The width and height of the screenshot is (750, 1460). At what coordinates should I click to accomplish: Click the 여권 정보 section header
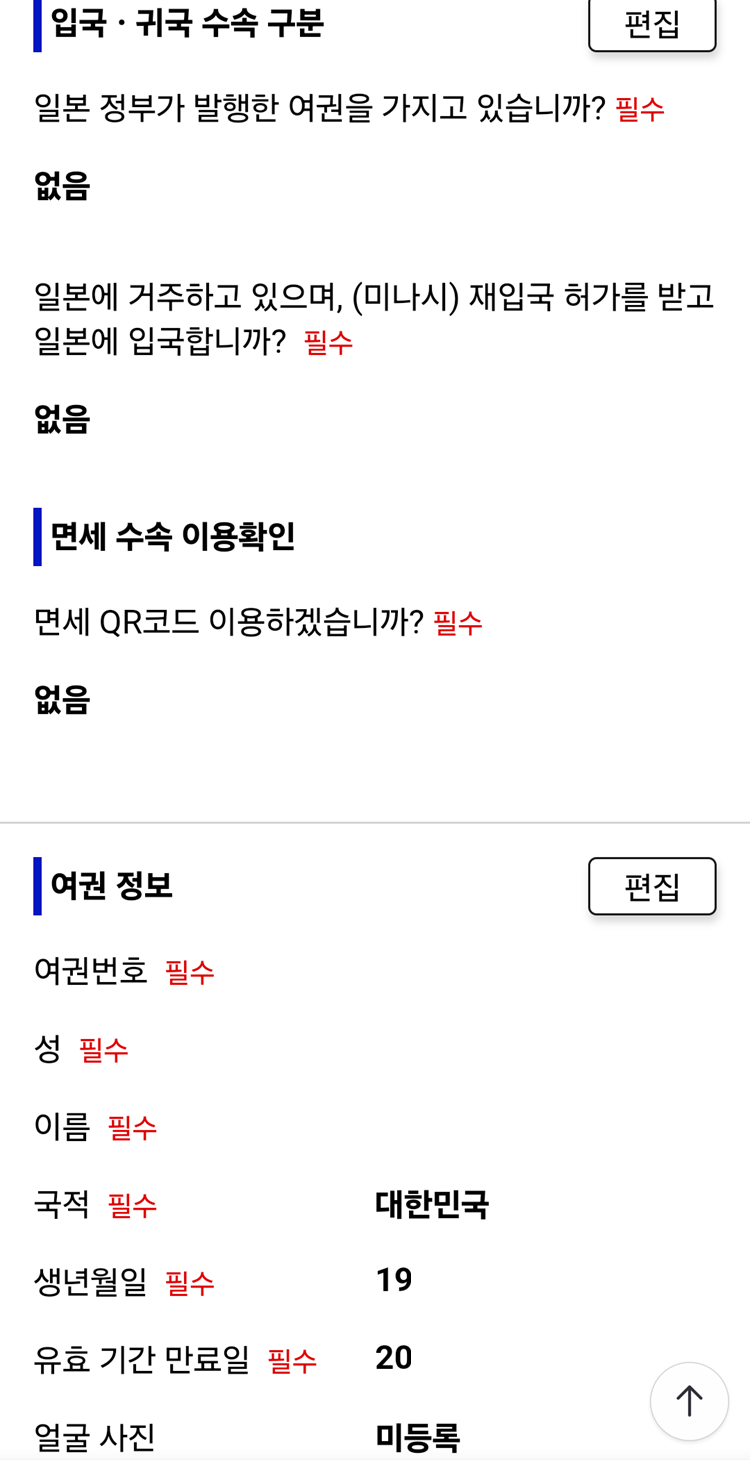[x=110, y=886]
